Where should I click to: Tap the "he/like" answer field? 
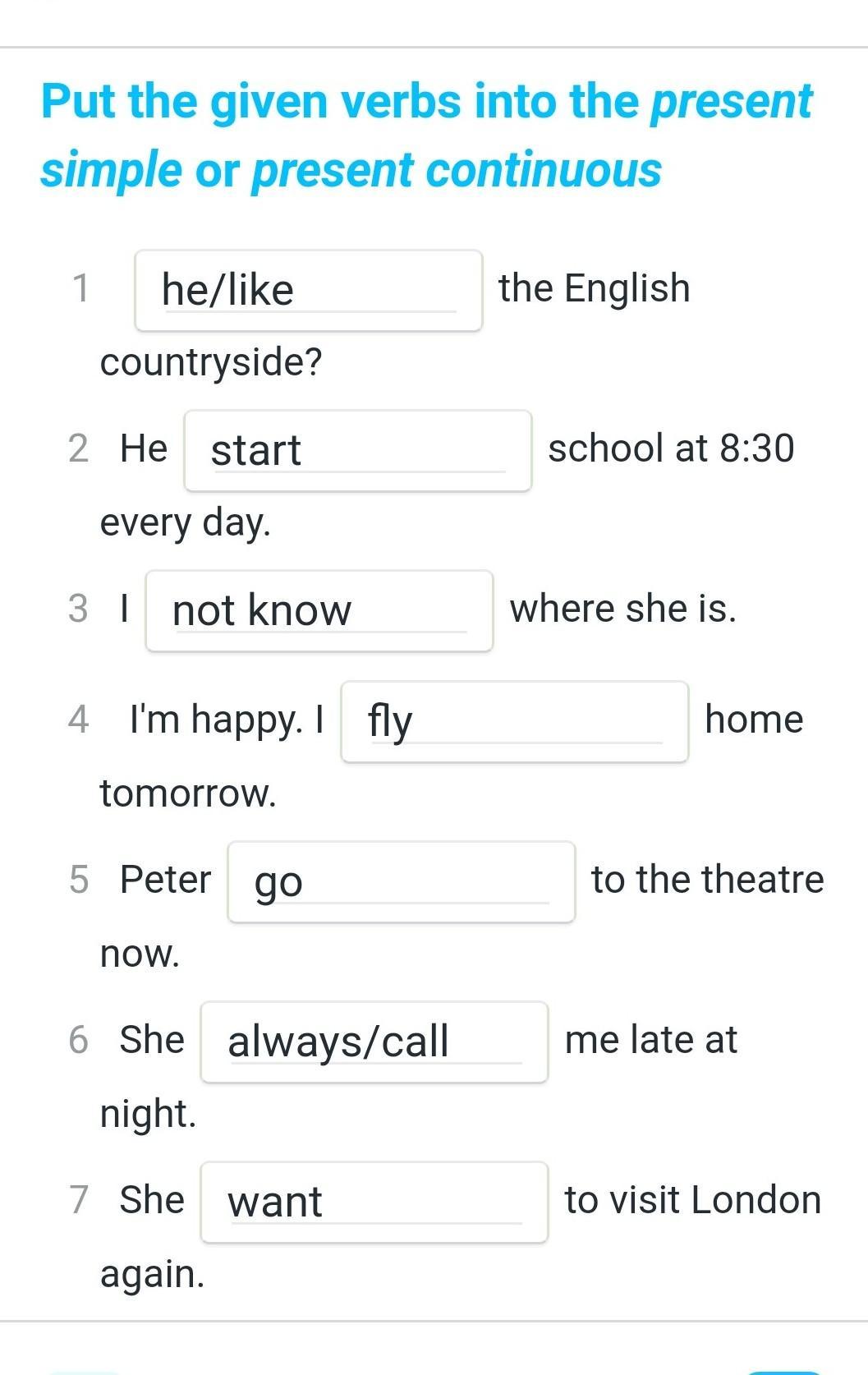click(x=308, y=291)
